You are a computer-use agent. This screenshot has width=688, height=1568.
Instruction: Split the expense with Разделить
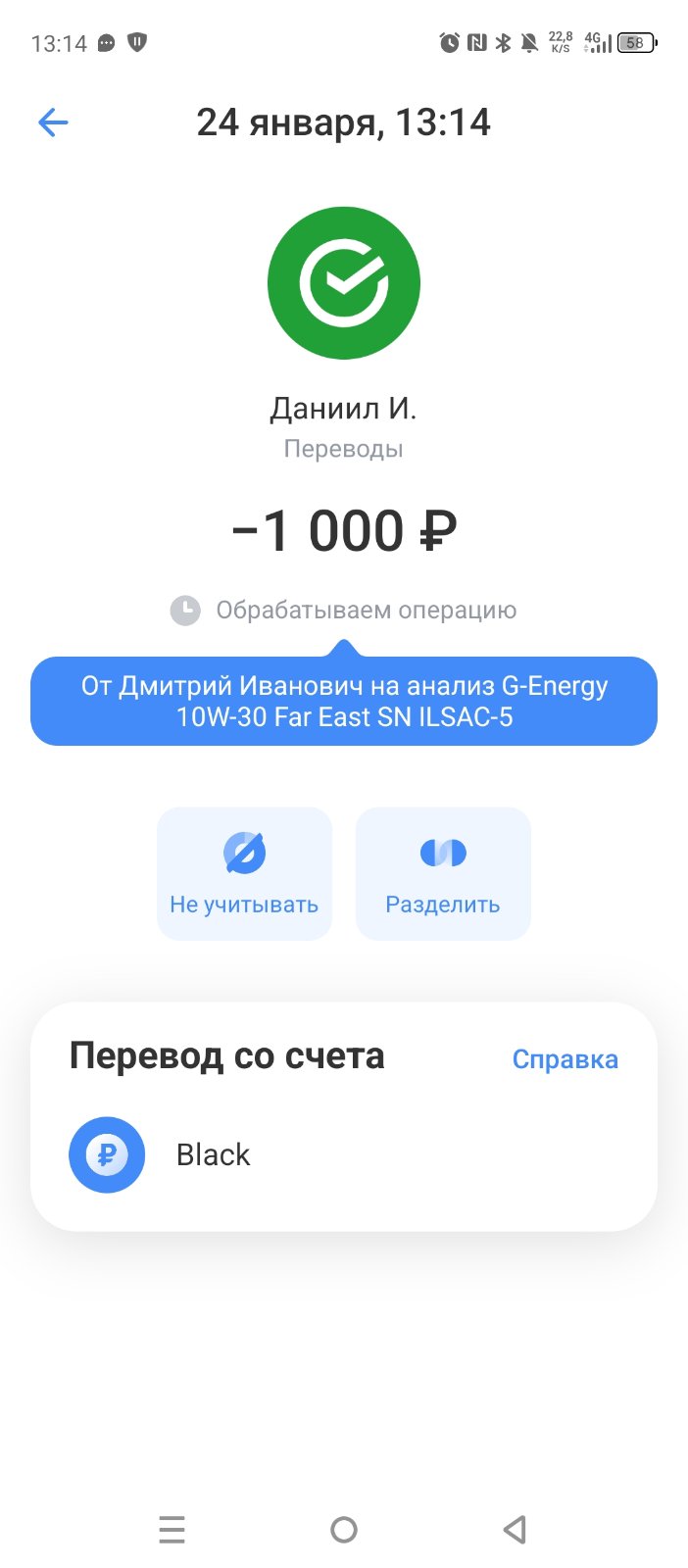click(443, 873)
